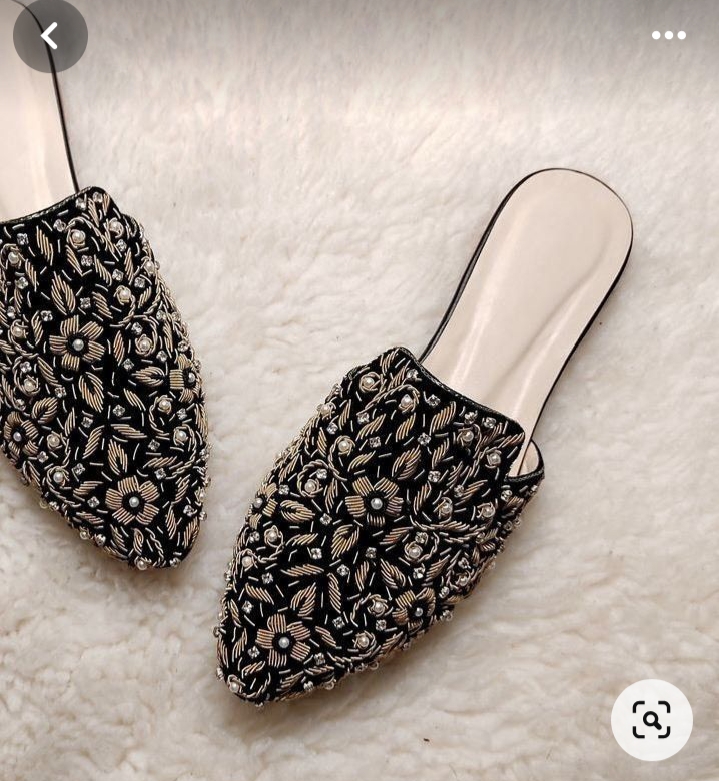
Task: Open the three-dot overflow menu
Action: click(668, 35)
